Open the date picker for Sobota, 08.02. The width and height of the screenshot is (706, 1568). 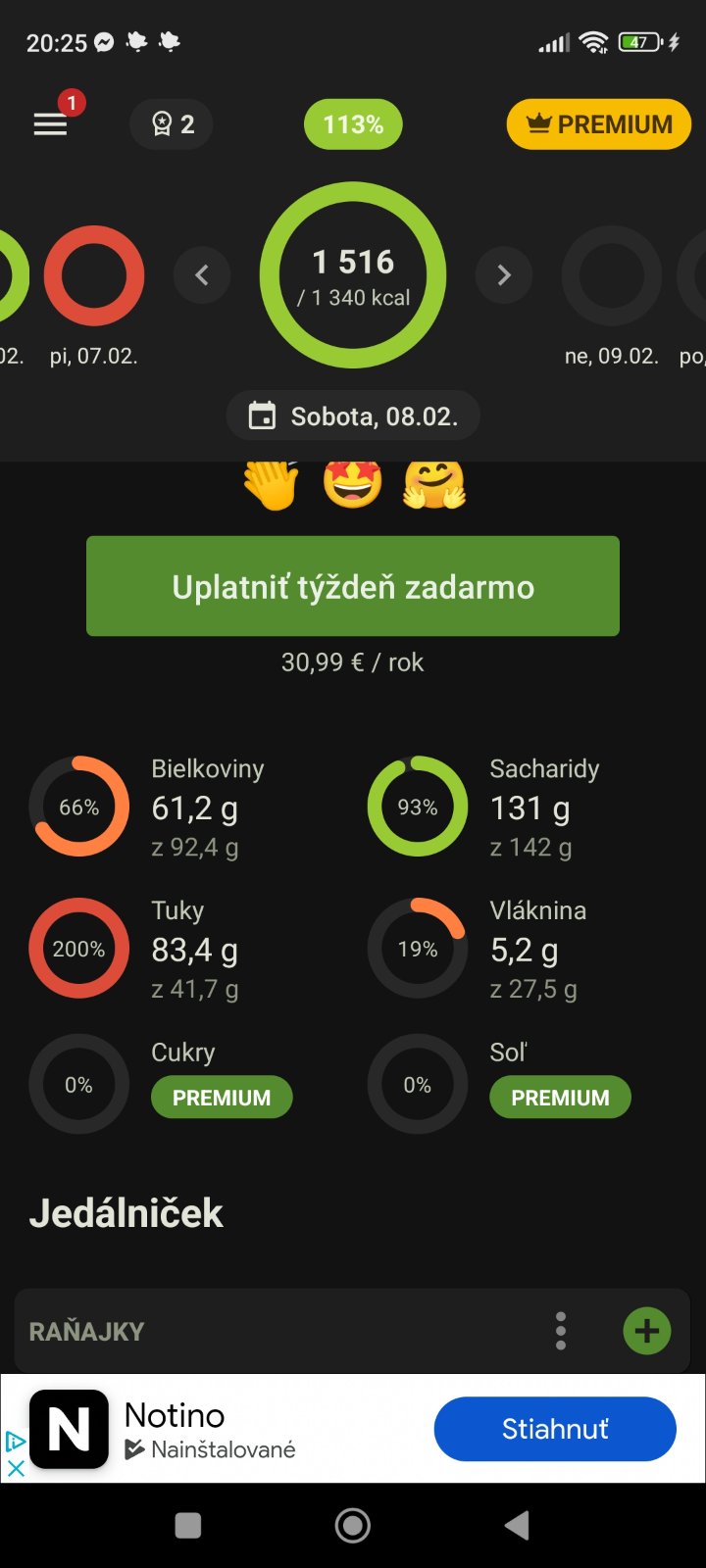coord(353,416)
